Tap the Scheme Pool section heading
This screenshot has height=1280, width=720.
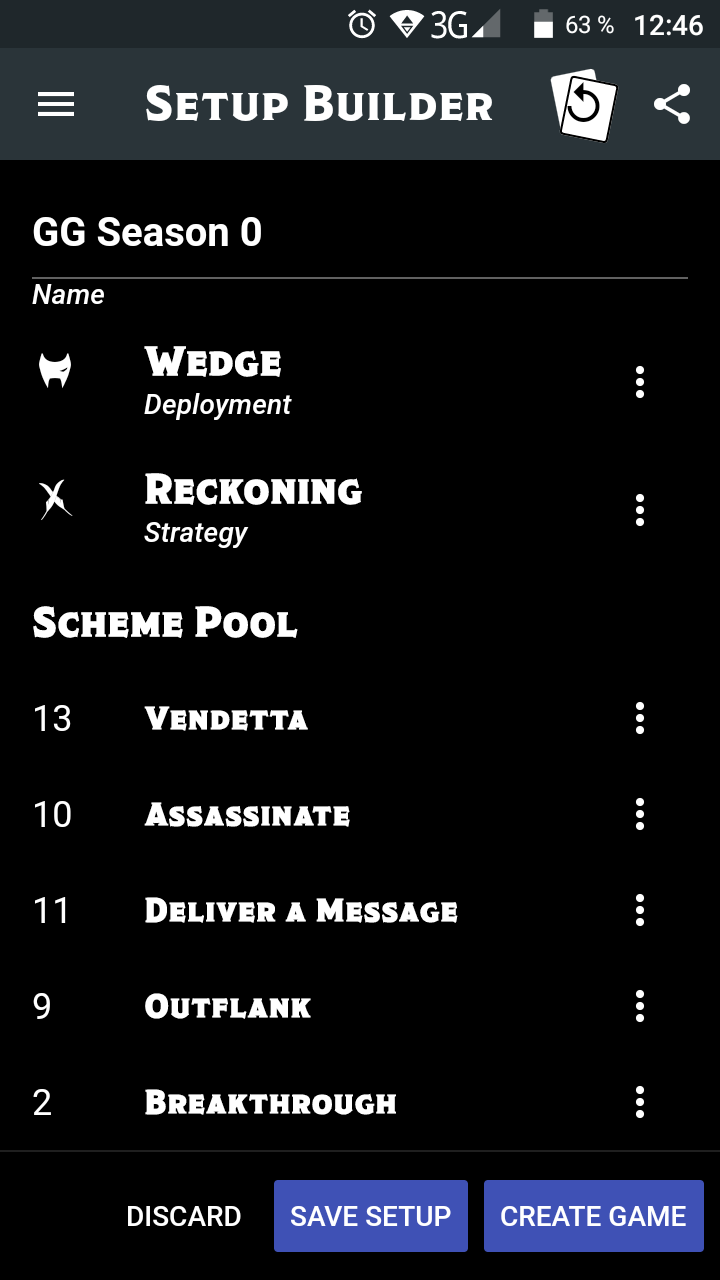pyautogui.click(x=165, y=622)
